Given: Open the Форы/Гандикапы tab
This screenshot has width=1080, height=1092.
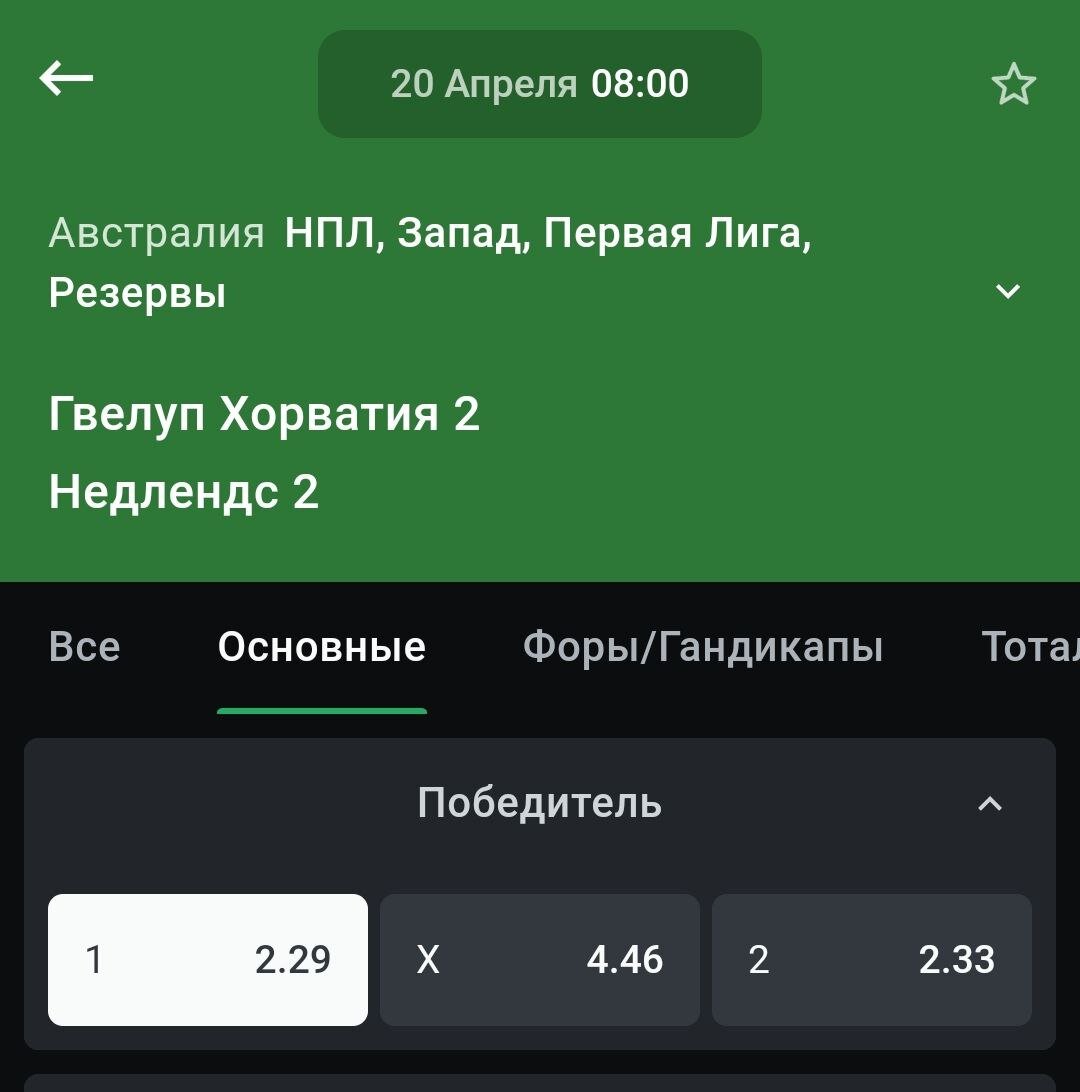Looking at the screenshot, I should (x=703, y=647).
